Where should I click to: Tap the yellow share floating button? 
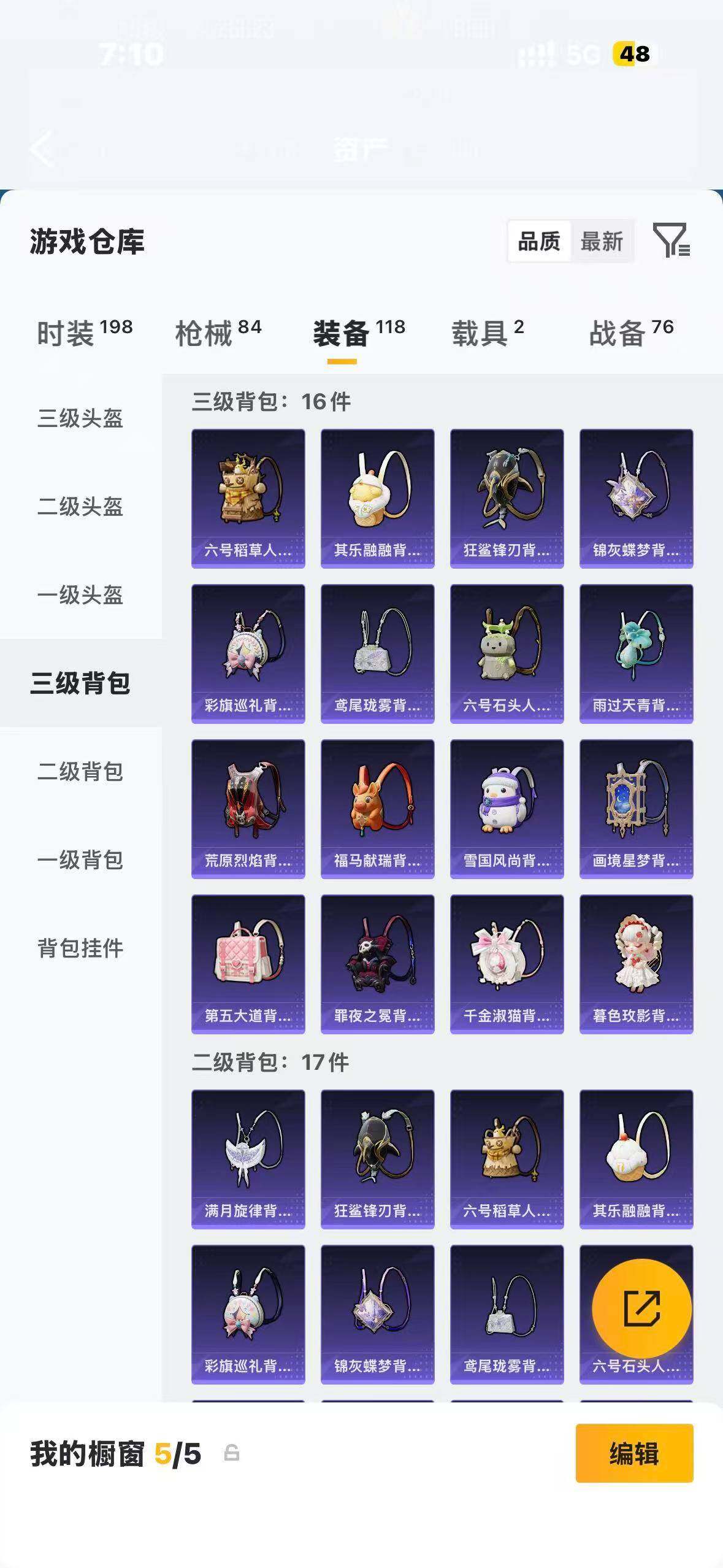coord(641,1309)
